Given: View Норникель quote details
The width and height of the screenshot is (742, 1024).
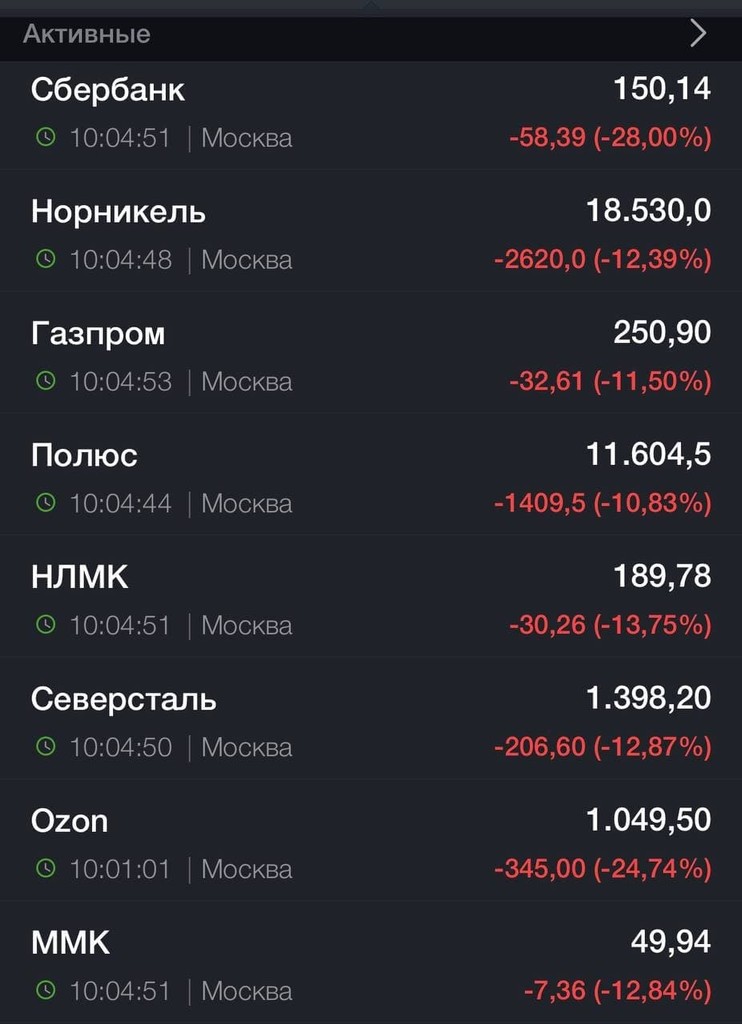Looking at the screenshot, I should (x=370, y=234).
